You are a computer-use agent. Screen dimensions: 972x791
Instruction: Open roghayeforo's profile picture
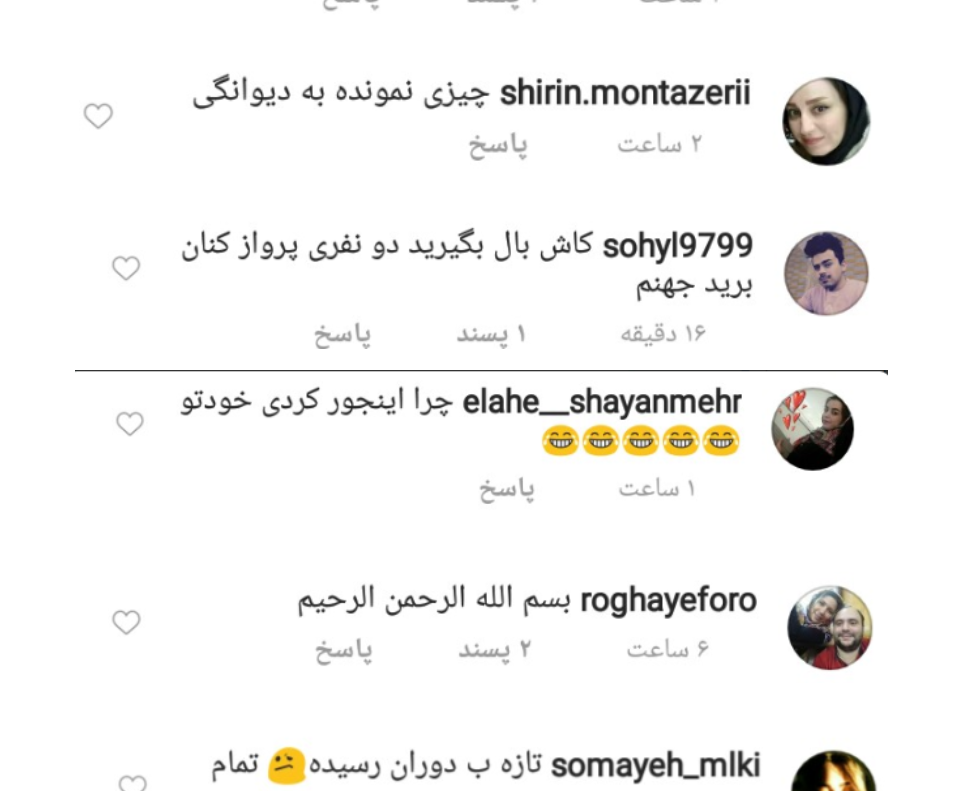click(829, 627)
